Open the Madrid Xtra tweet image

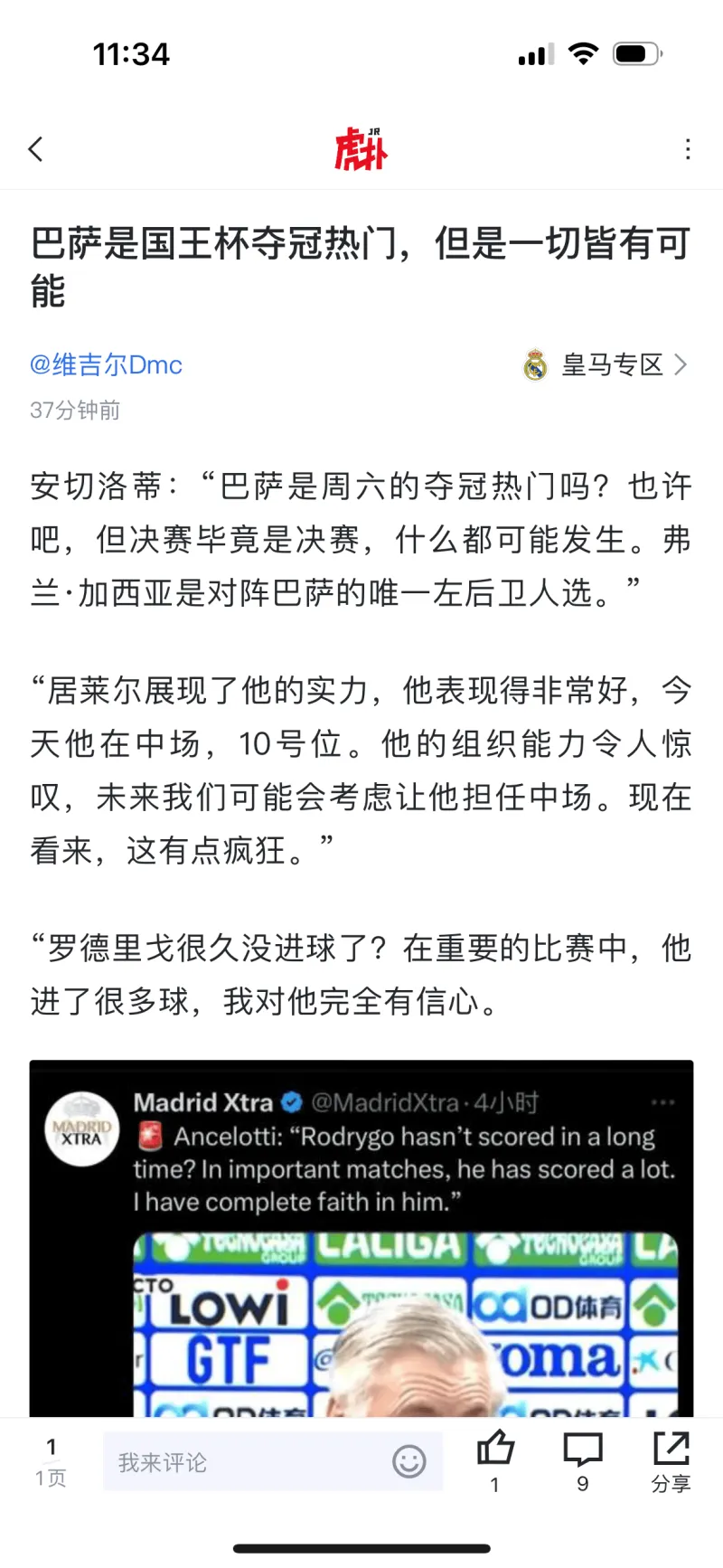tap(361, 1239)
